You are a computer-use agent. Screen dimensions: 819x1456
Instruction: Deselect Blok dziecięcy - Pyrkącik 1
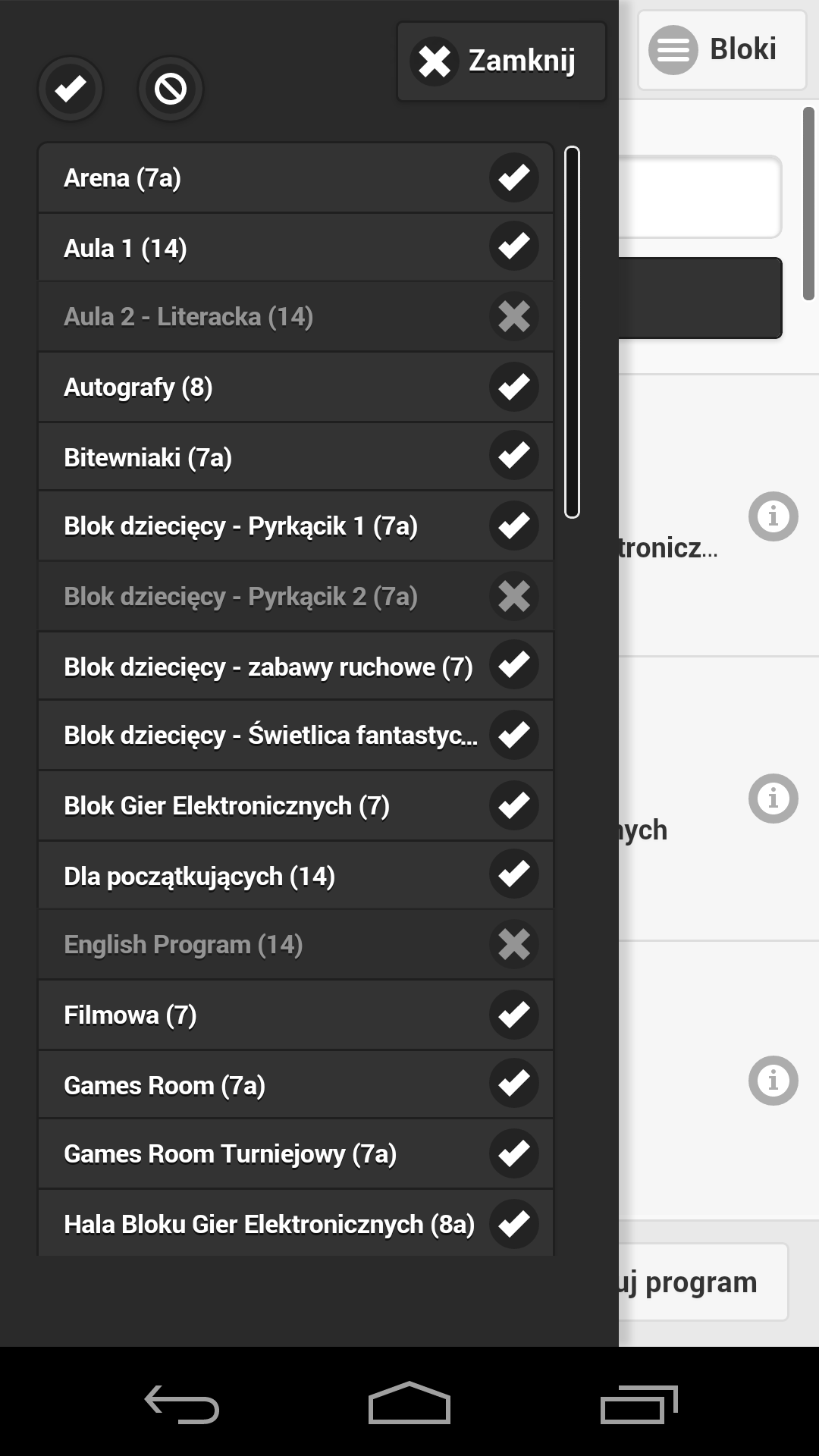coord(513,526)
